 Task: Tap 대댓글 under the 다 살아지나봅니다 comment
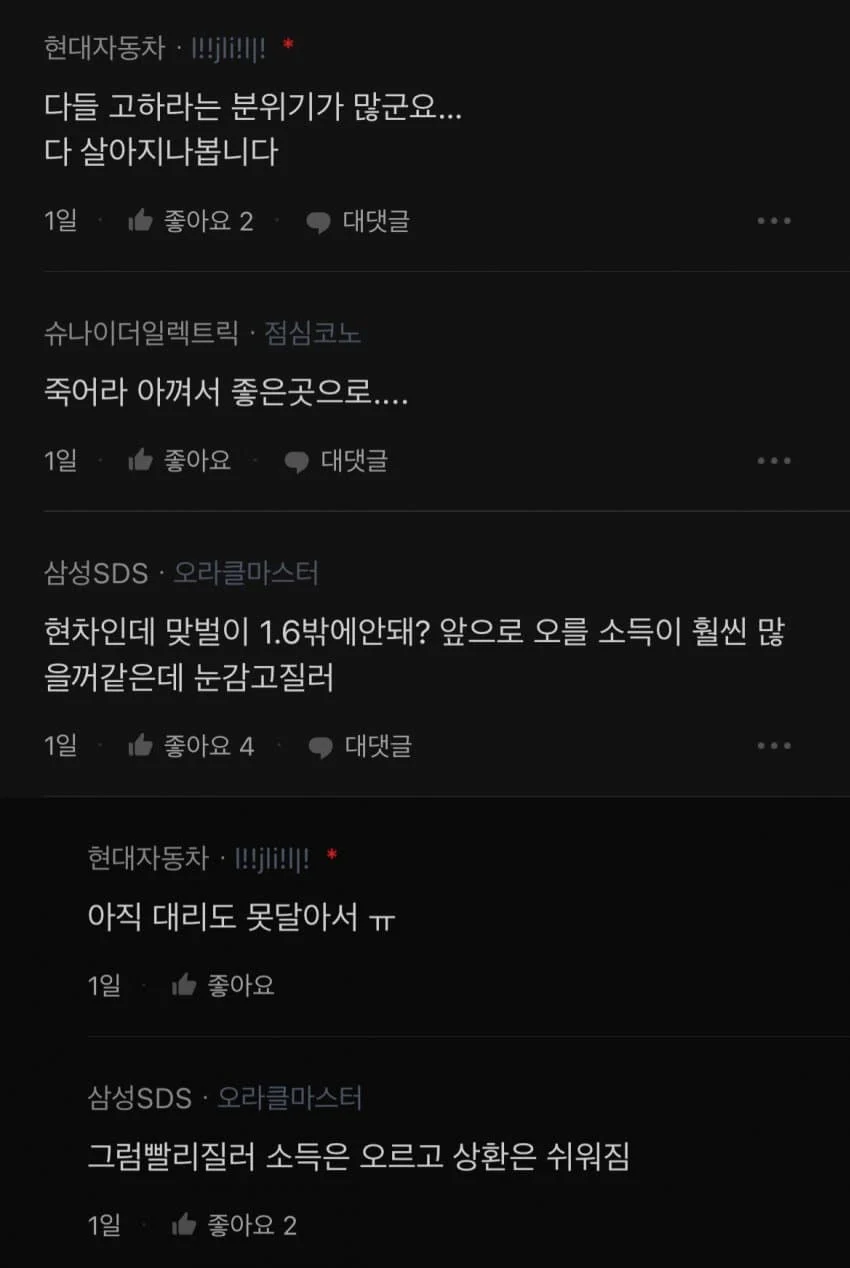tap(358, 221)
